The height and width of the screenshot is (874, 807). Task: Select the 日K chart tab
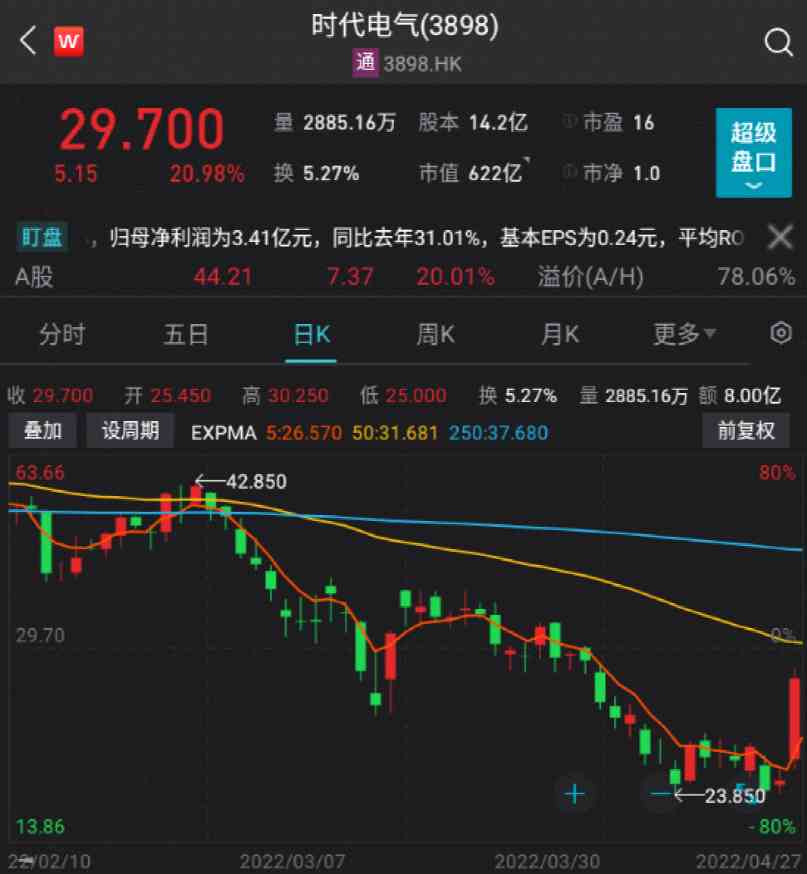point(311,334)
